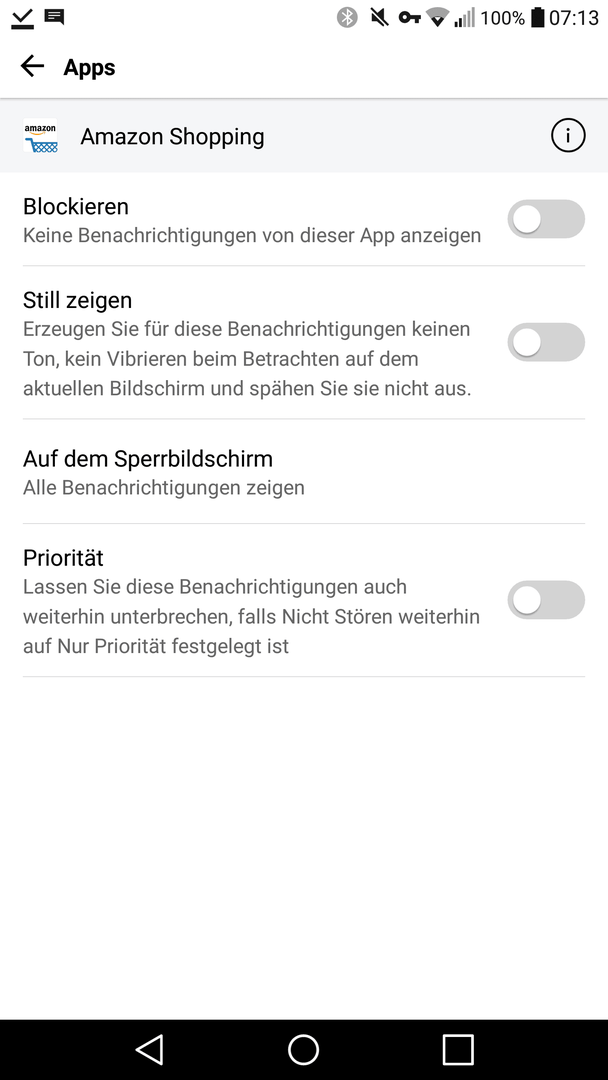The height and width of the screenshot is (1080, 608).
Task: Open the recent apps square button
Action: [x=458, y=1050]
